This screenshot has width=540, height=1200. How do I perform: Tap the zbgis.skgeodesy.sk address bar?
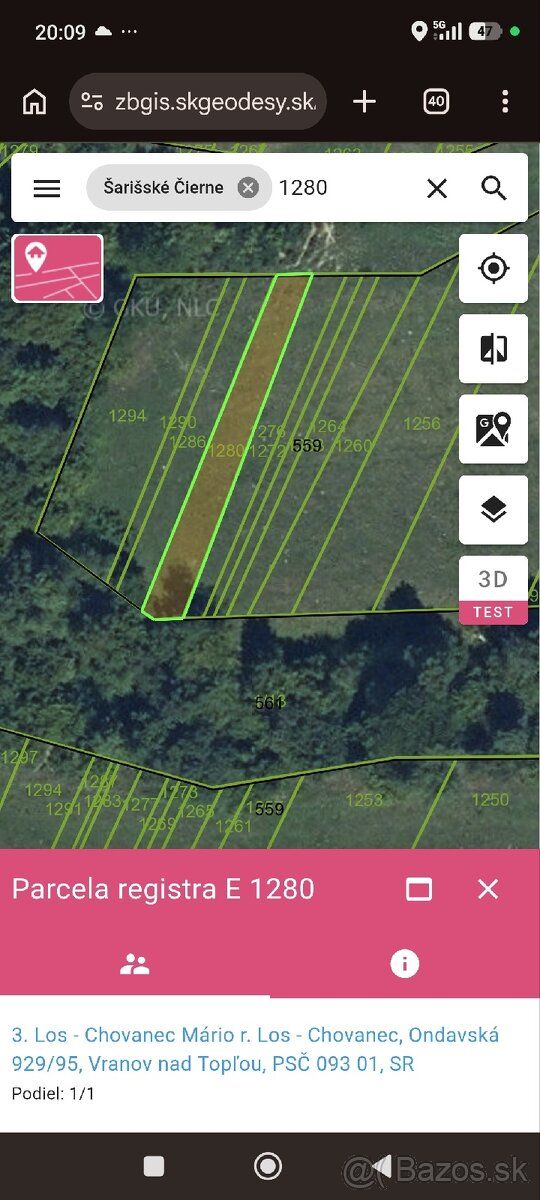click(198, 101)
